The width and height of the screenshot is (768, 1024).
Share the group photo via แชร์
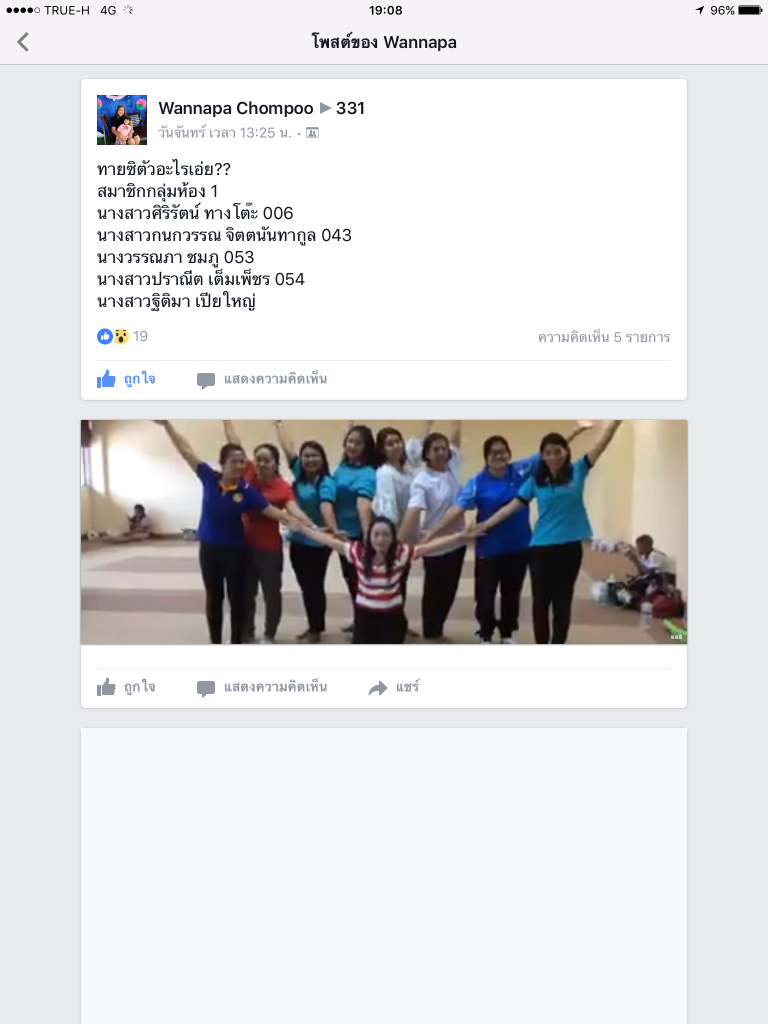394,688
